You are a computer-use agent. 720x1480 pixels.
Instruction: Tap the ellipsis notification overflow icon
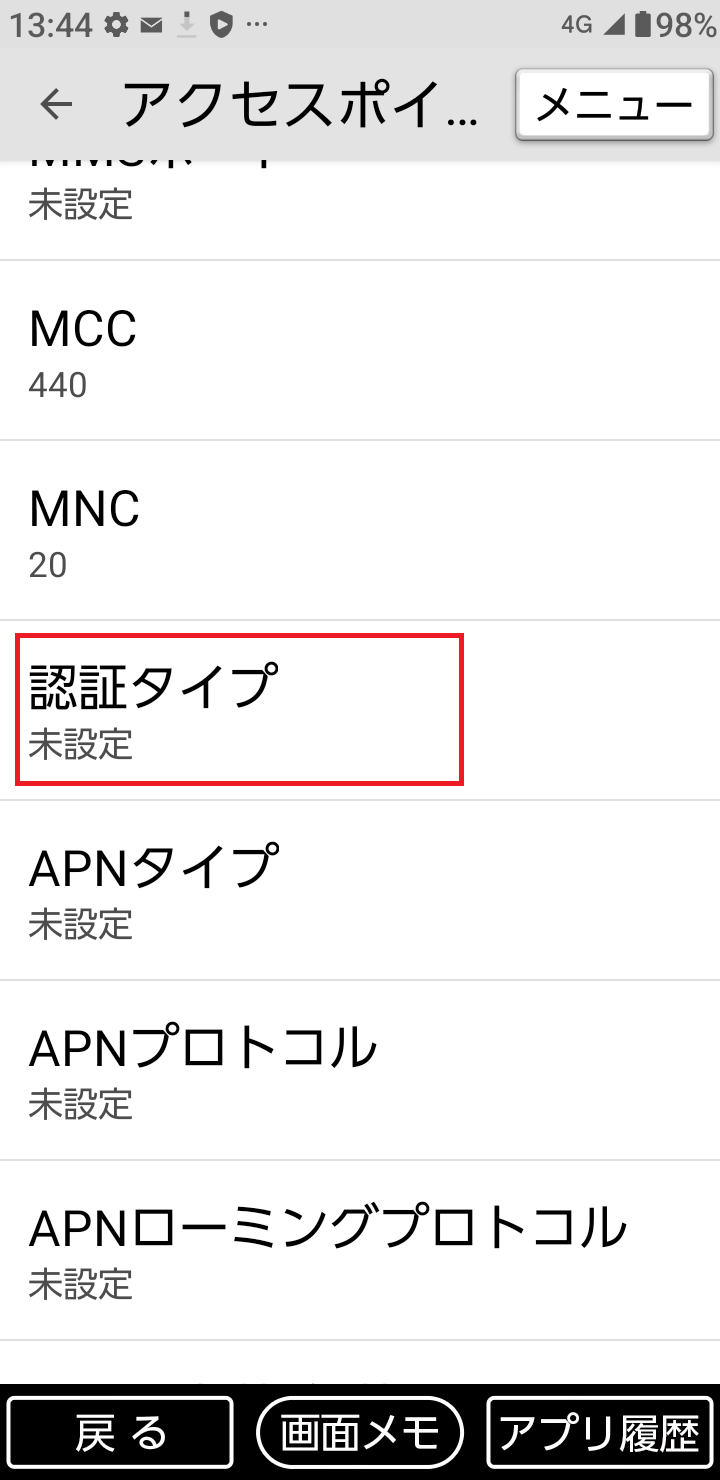coord(258,23)
